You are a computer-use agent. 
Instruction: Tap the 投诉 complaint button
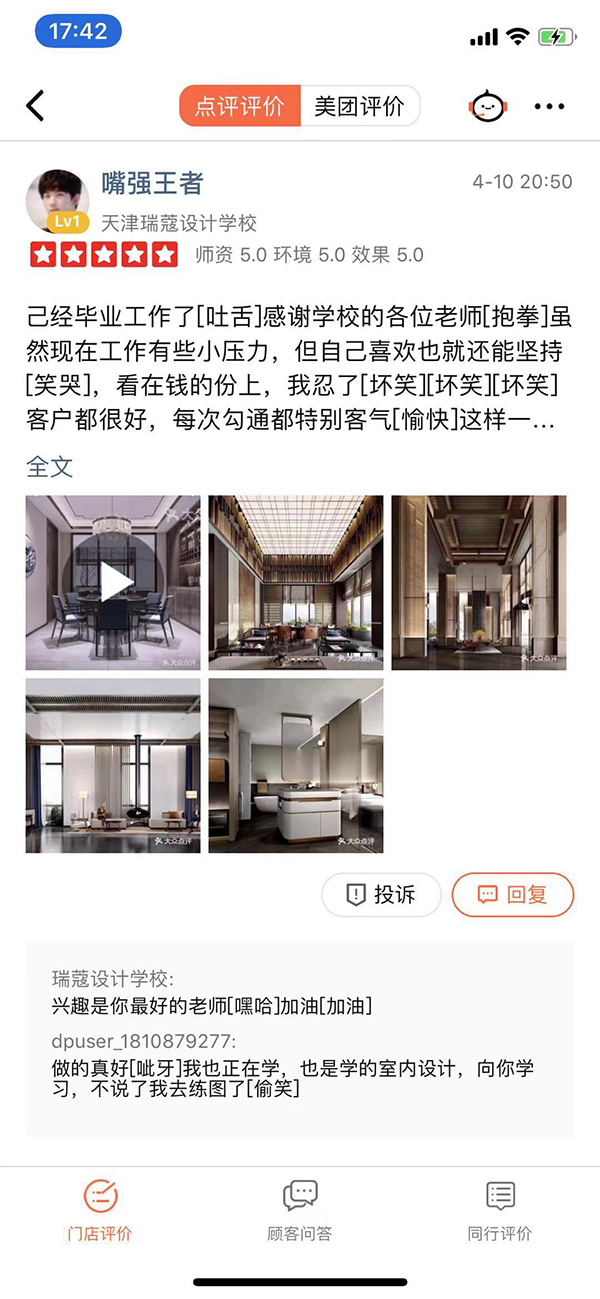[x=381, y=895]
